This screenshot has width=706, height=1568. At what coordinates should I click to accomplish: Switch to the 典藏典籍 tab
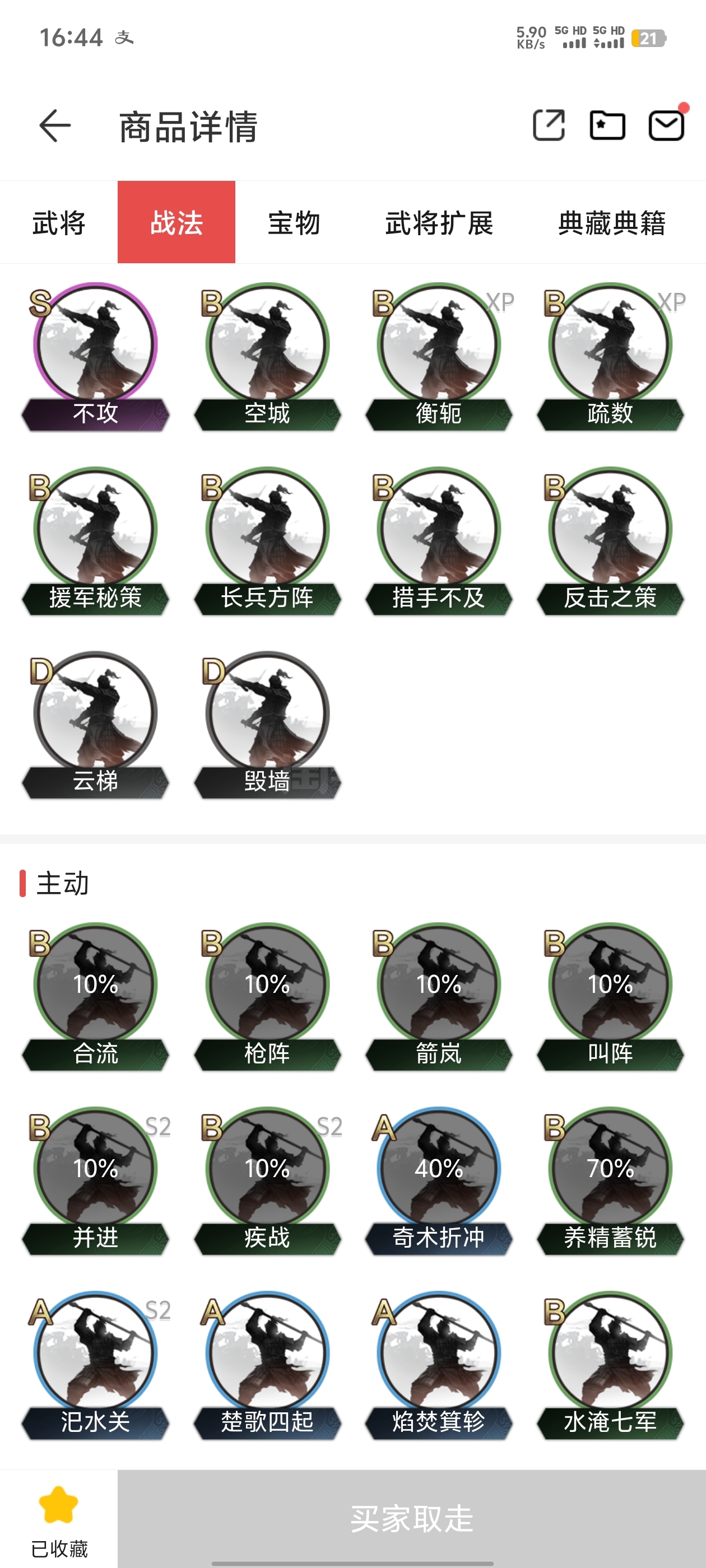click(612, 223)
